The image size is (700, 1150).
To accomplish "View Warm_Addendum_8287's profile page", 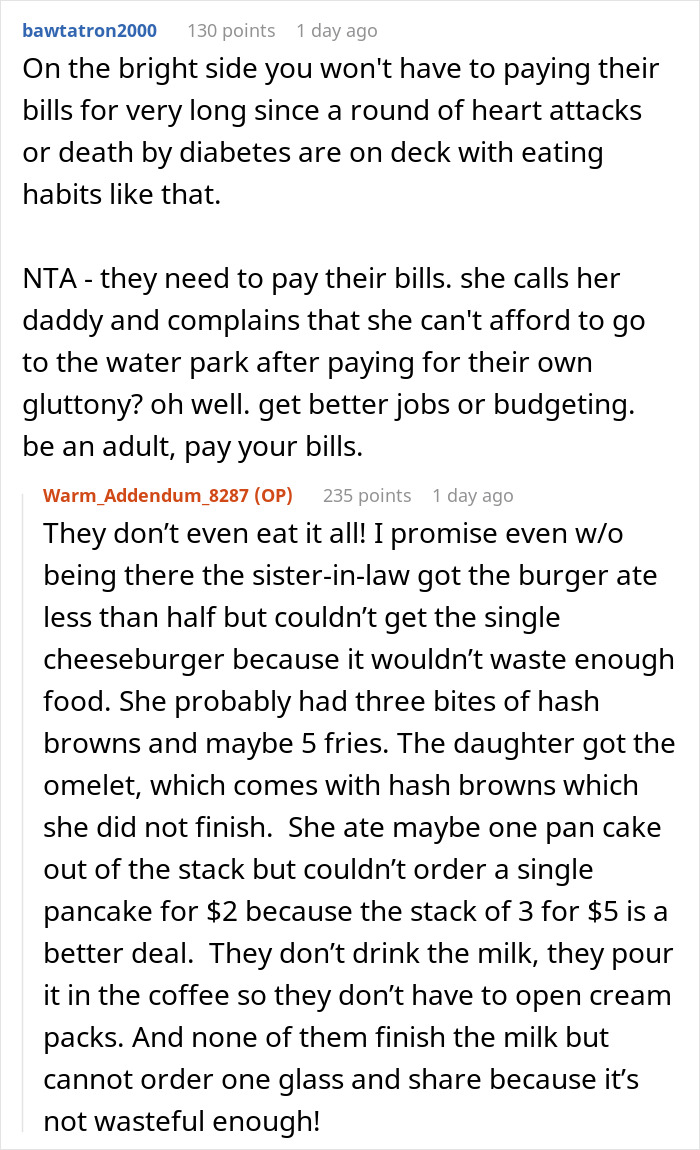I will click(148, 495).
